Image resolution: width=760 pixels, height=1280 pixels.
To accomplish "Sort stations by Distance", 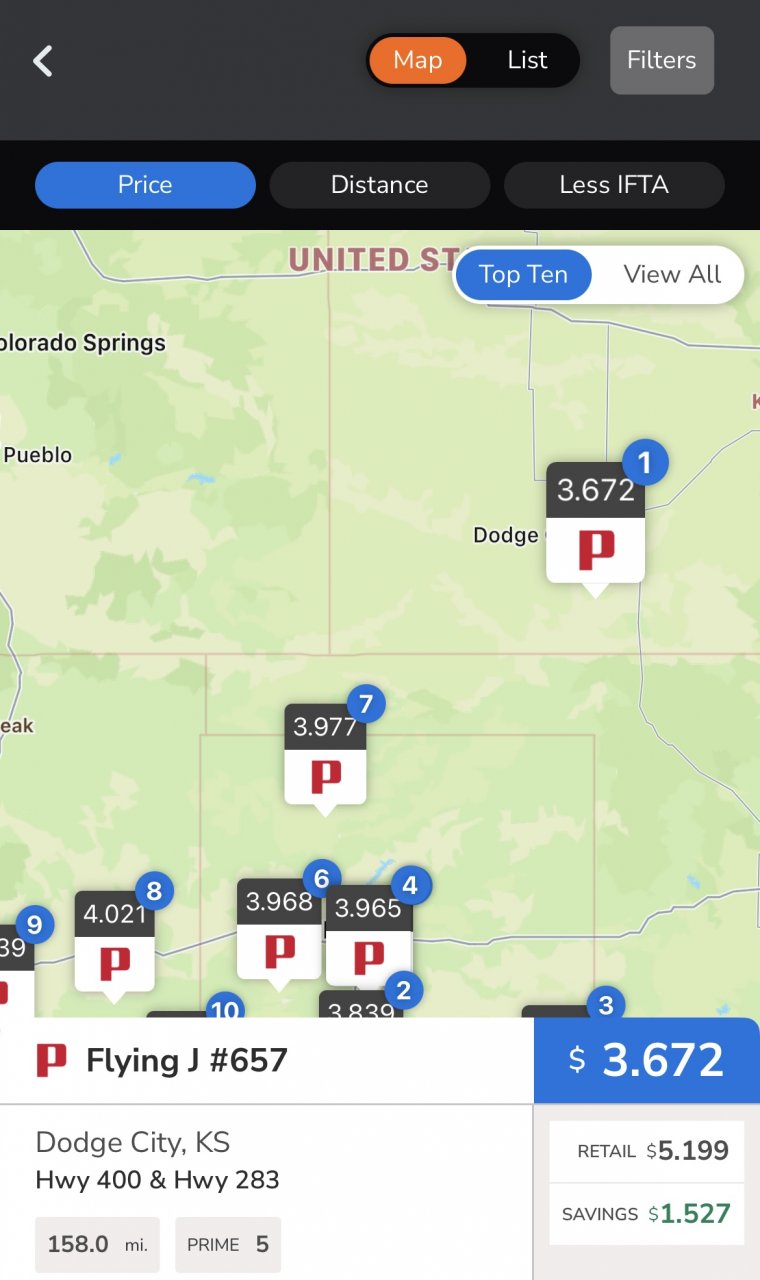I will coord(379,185).
